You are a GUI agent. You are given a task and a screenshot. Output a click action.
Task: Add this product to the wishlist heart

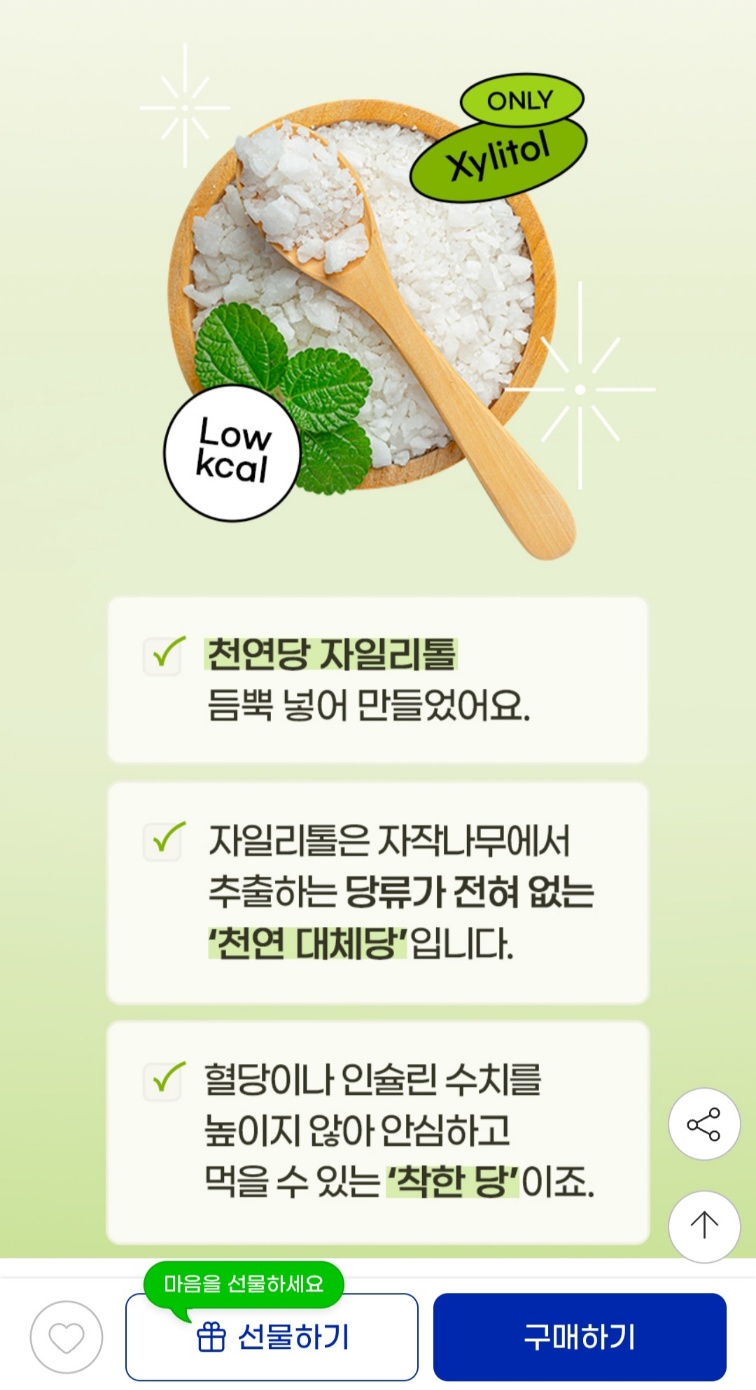click(66, 1337)
